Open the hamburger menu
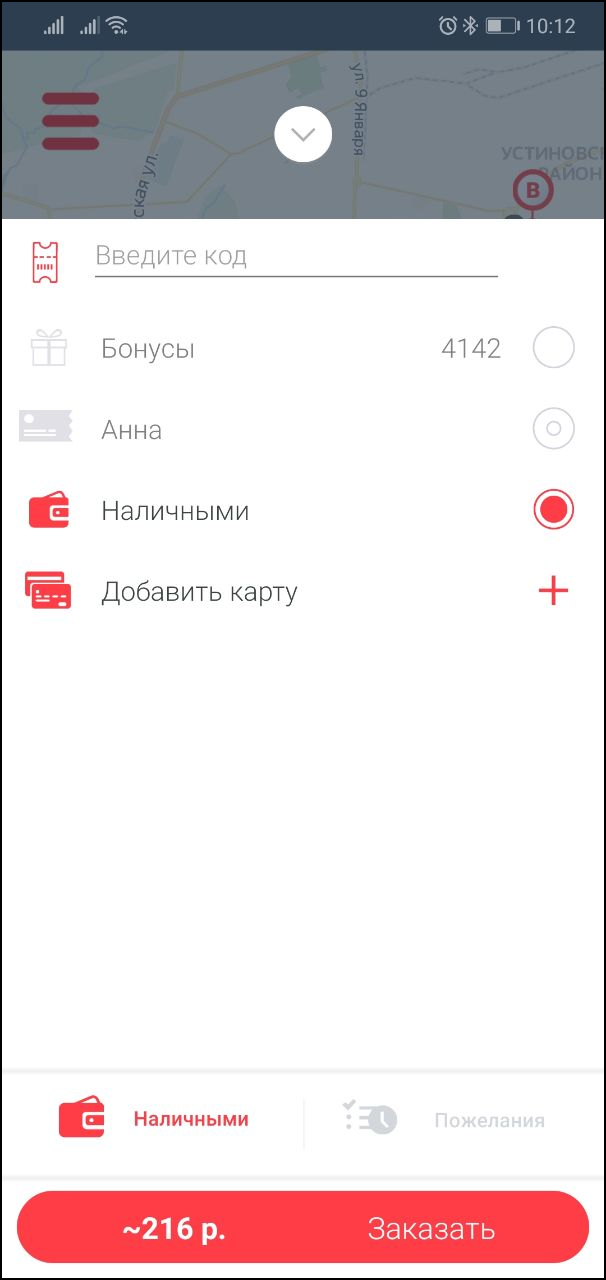 tap(70, 121)
